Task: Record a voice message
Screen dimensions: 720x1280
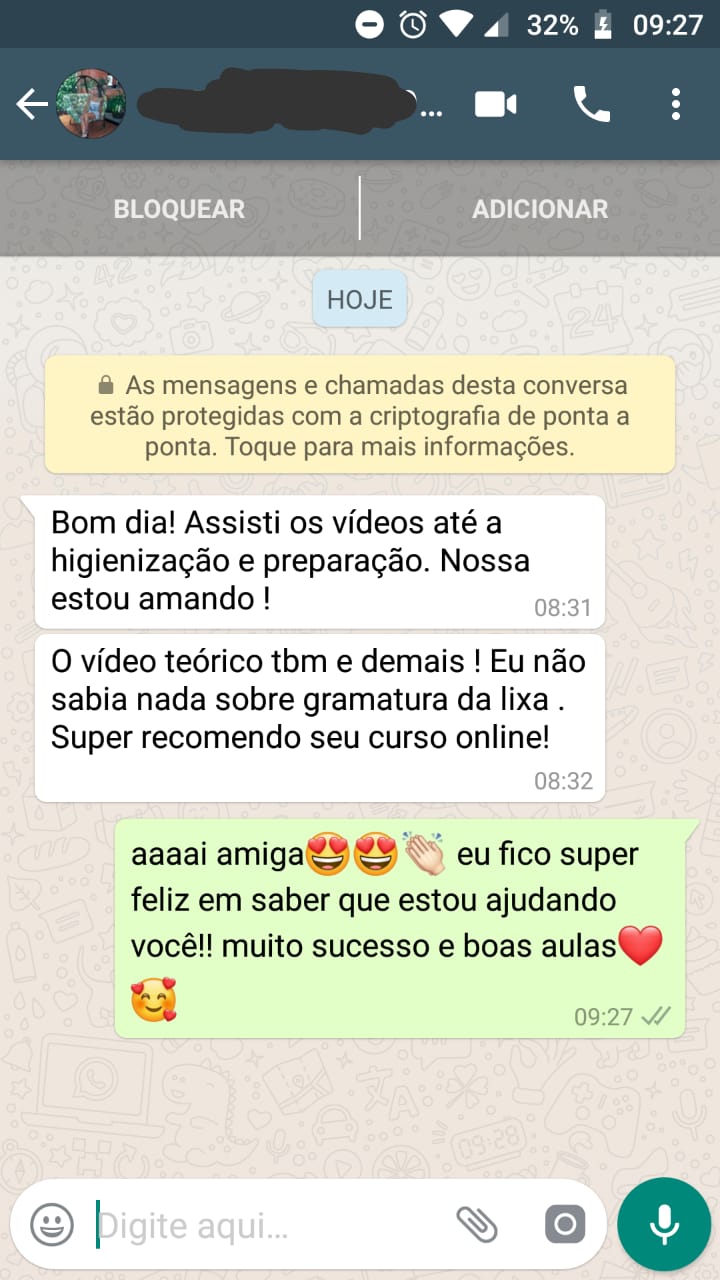Action: click(664, 1224)
